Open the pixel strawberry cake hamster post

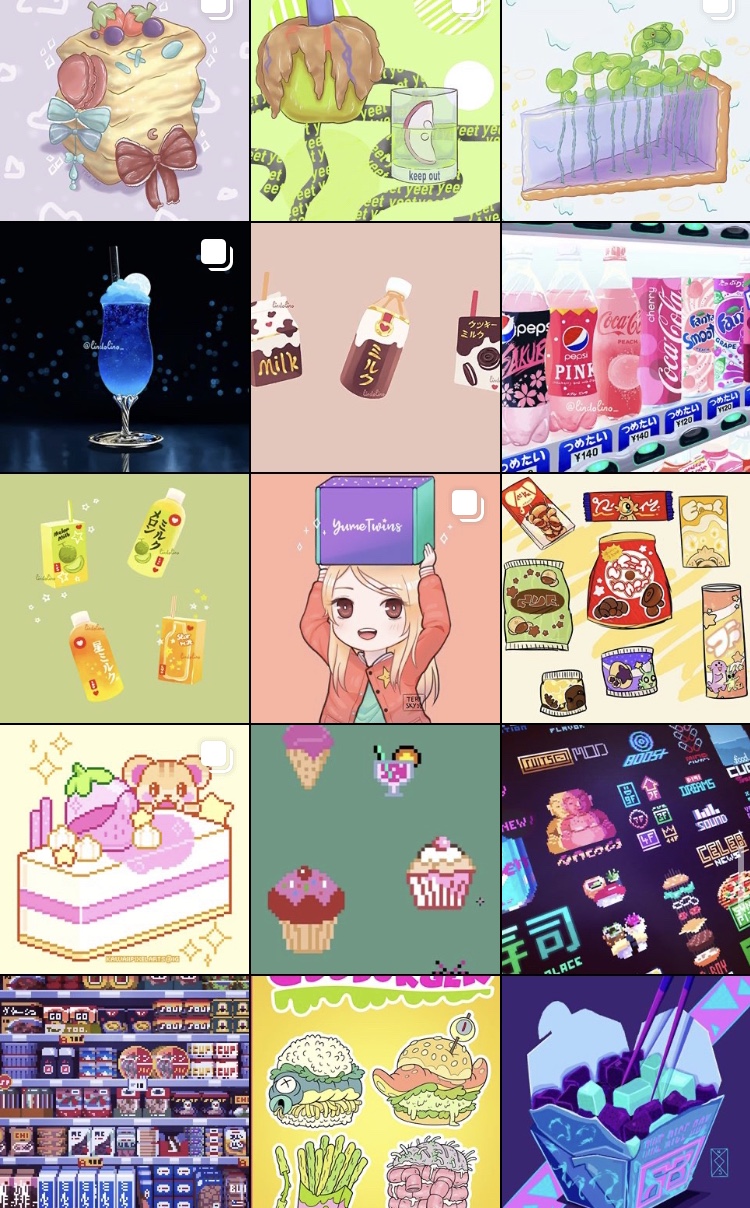[124, 849]
